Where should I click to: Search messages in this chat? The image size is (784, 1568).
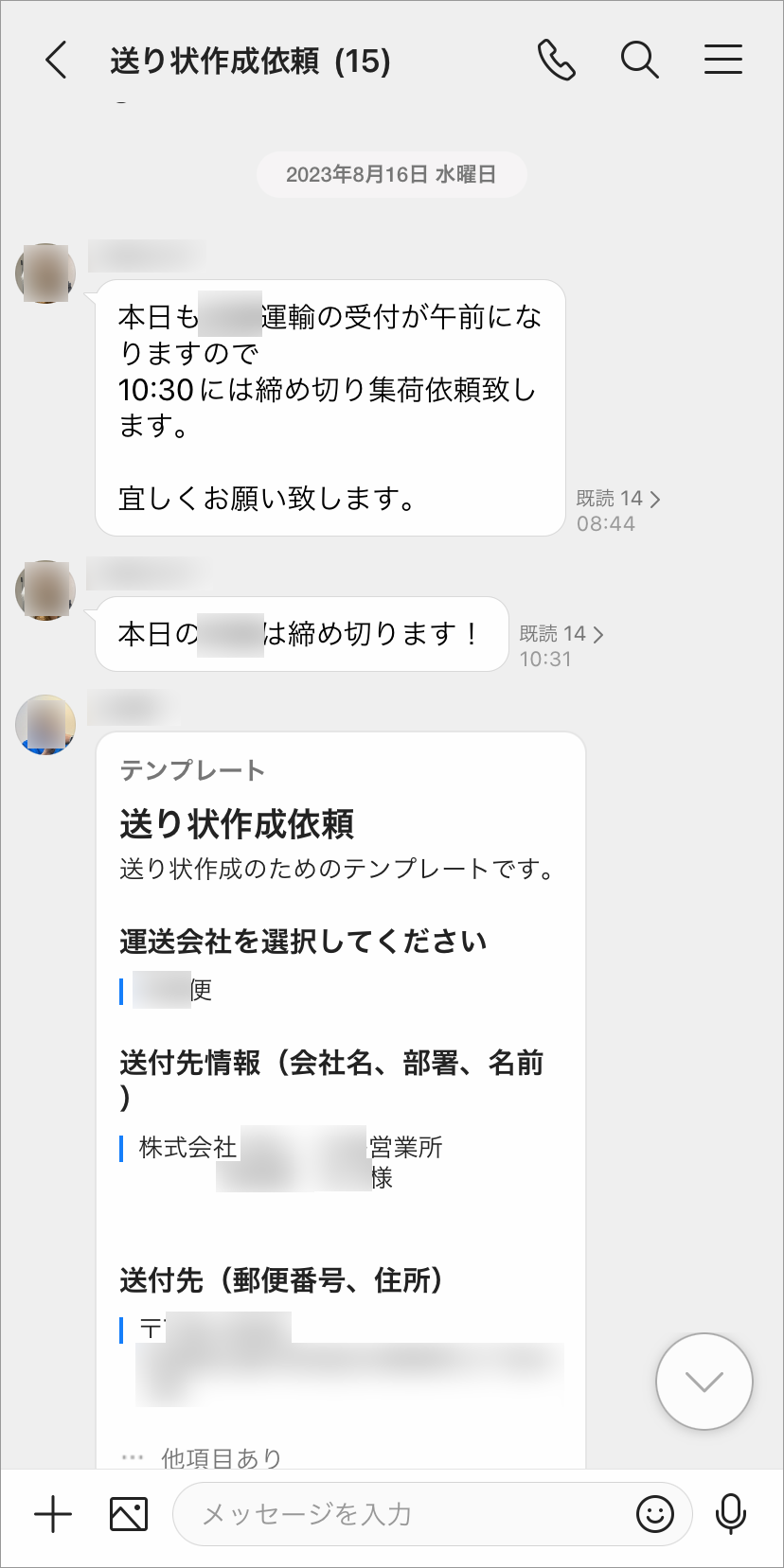pos(639,61)
